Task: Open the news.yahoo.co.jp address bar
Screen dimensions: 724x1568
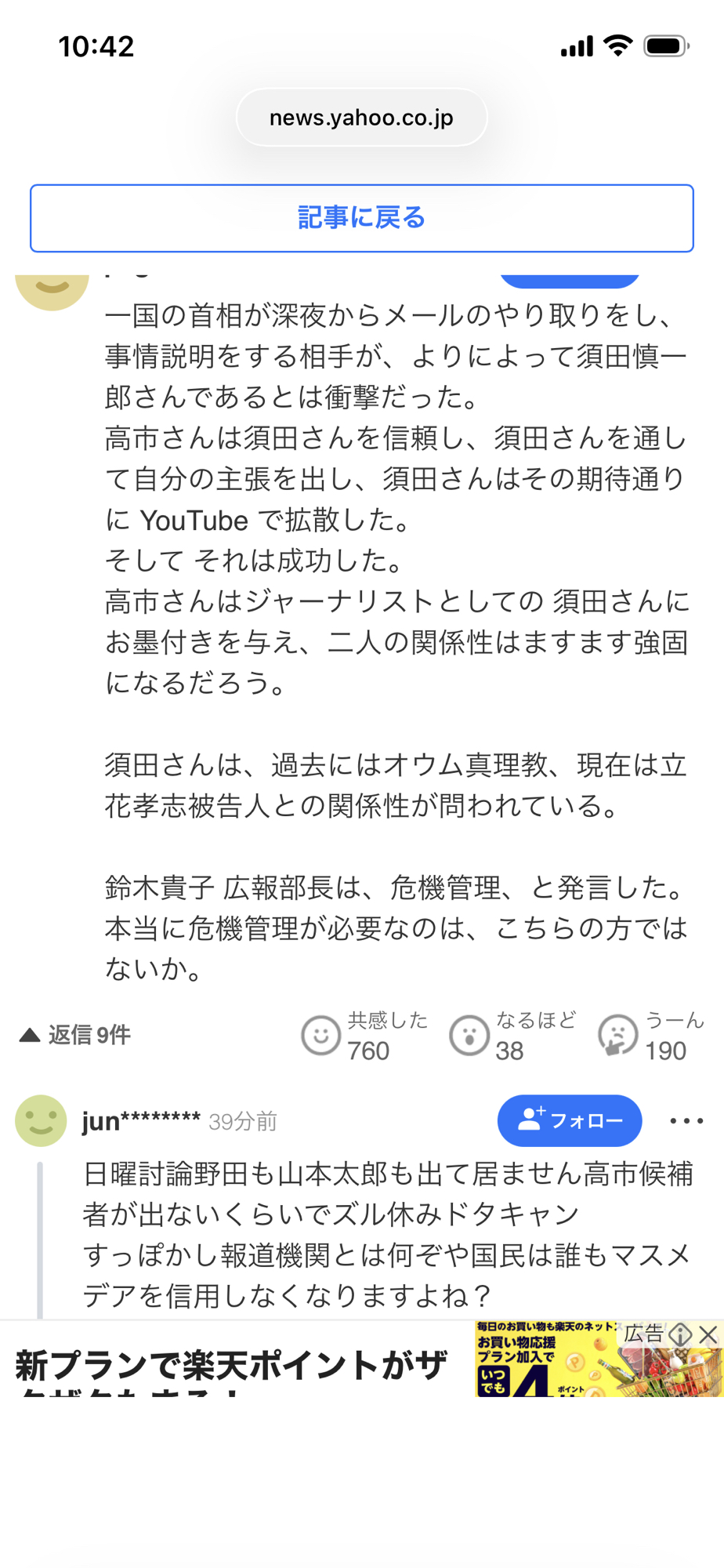Action: [361, 118]
